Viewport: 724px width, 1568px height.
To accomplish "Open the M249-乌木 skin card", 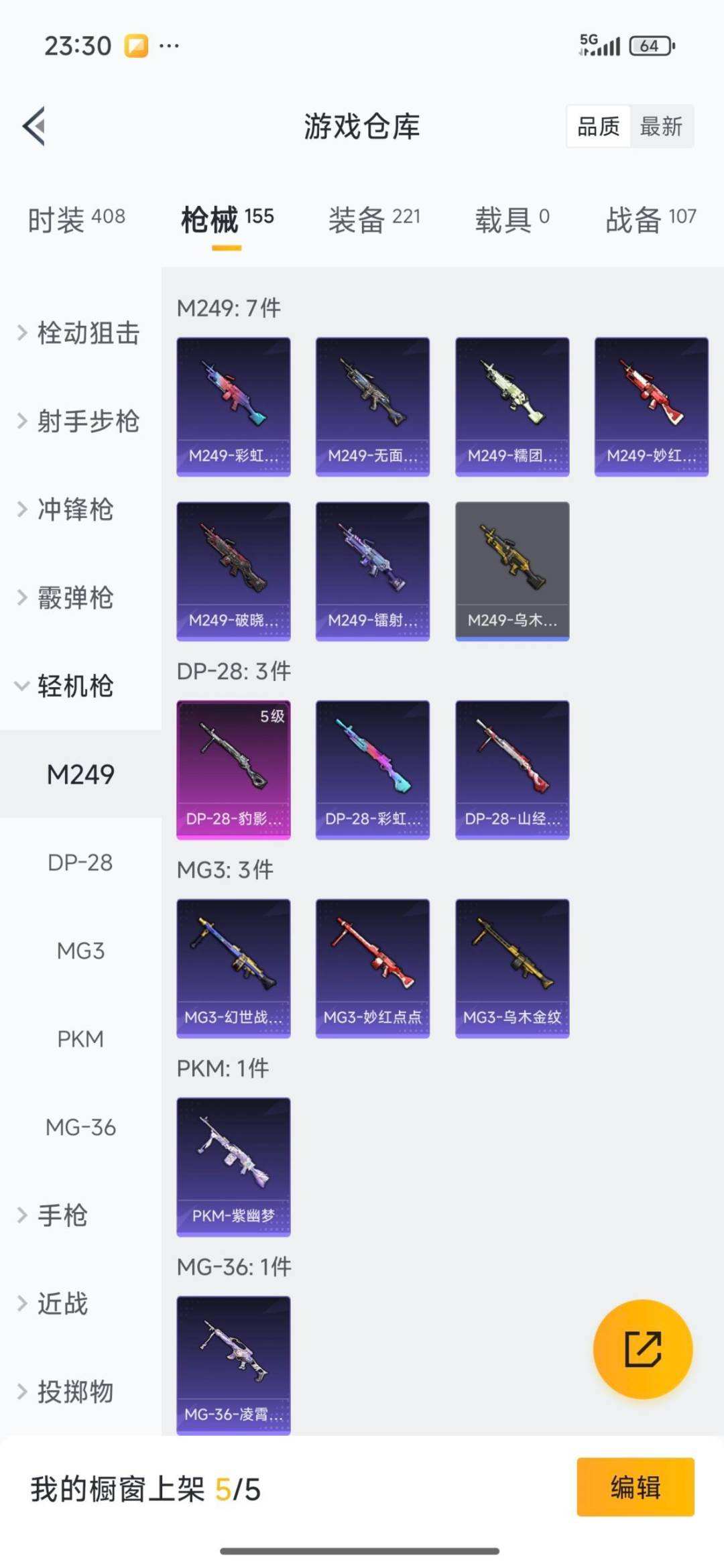I will point(512,571).
